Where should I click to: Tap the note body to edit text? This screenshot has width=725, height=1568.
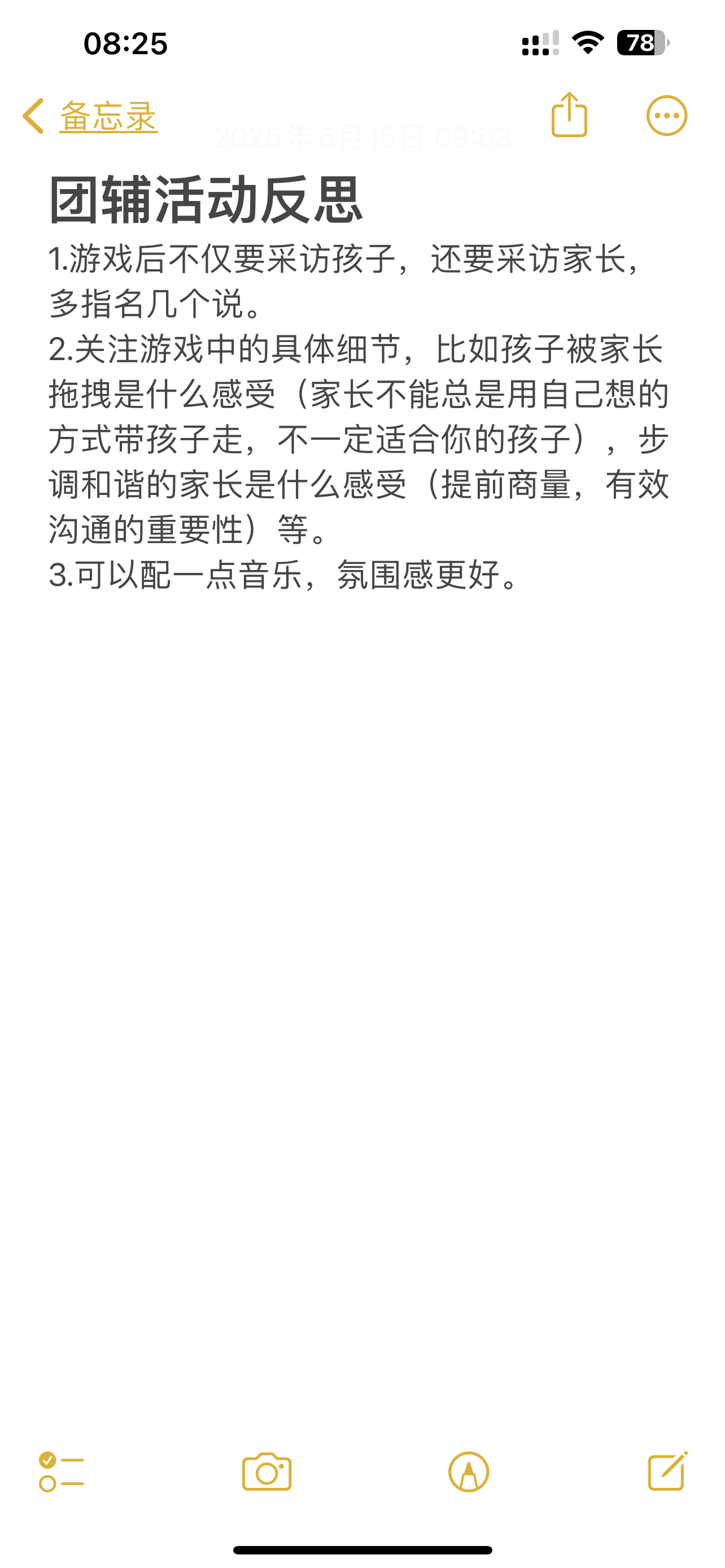[359, 417]
